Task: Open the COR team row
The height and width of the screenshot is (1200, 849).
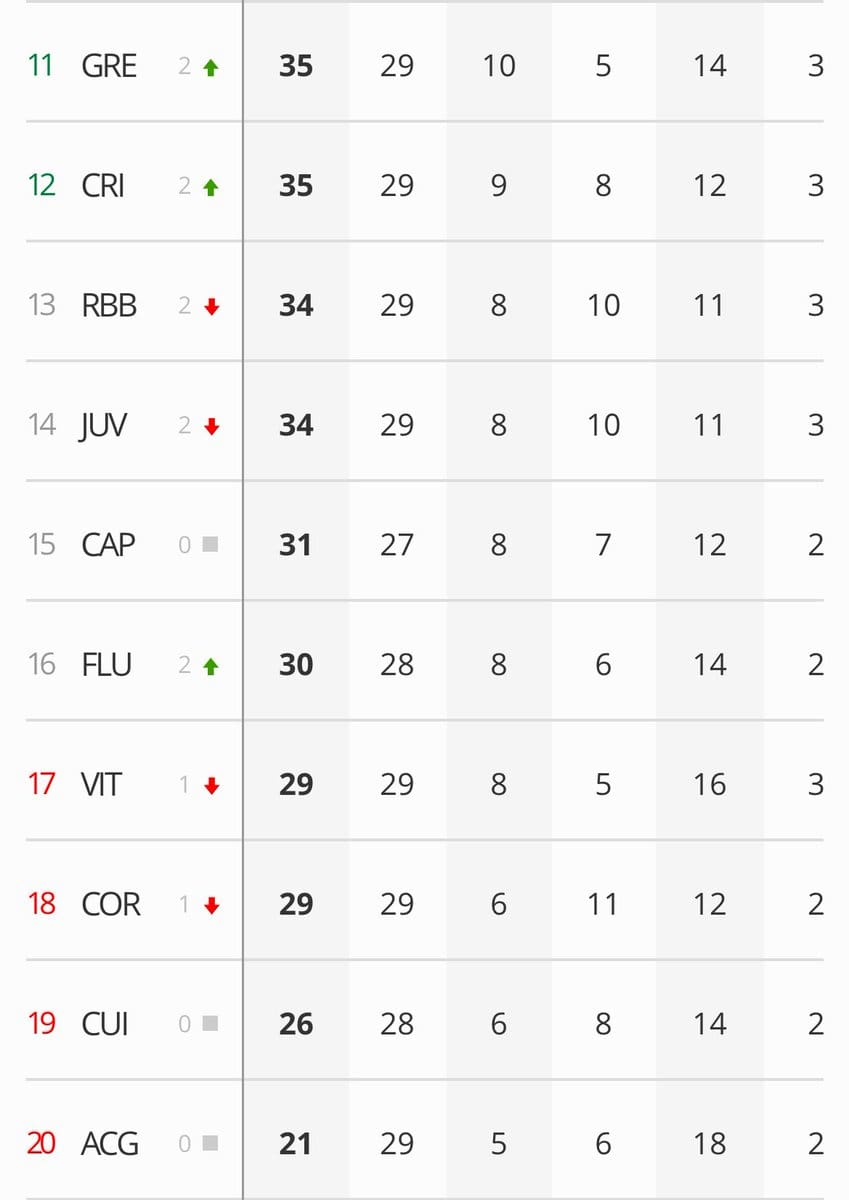Action: pos(111,905)
